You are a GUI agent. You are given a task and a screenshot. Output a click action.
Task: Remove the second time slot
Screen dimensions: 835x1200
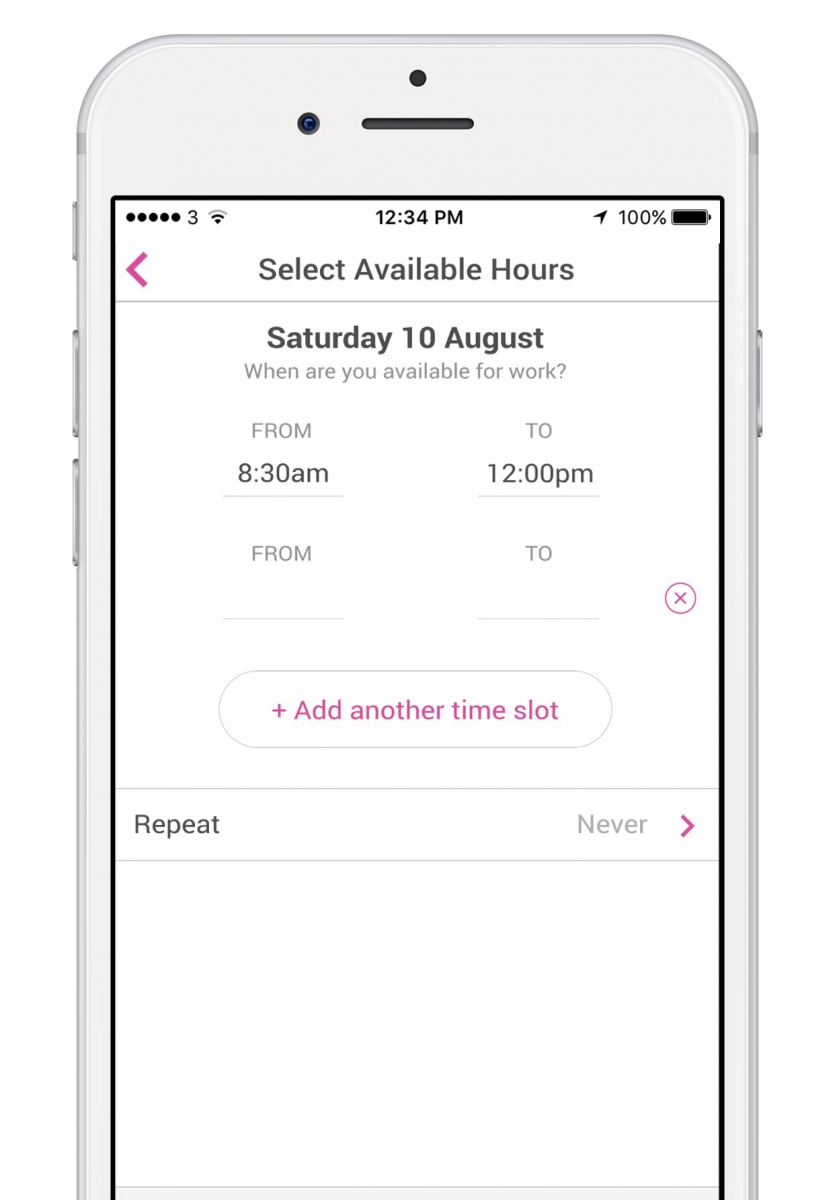coord(680,598)
